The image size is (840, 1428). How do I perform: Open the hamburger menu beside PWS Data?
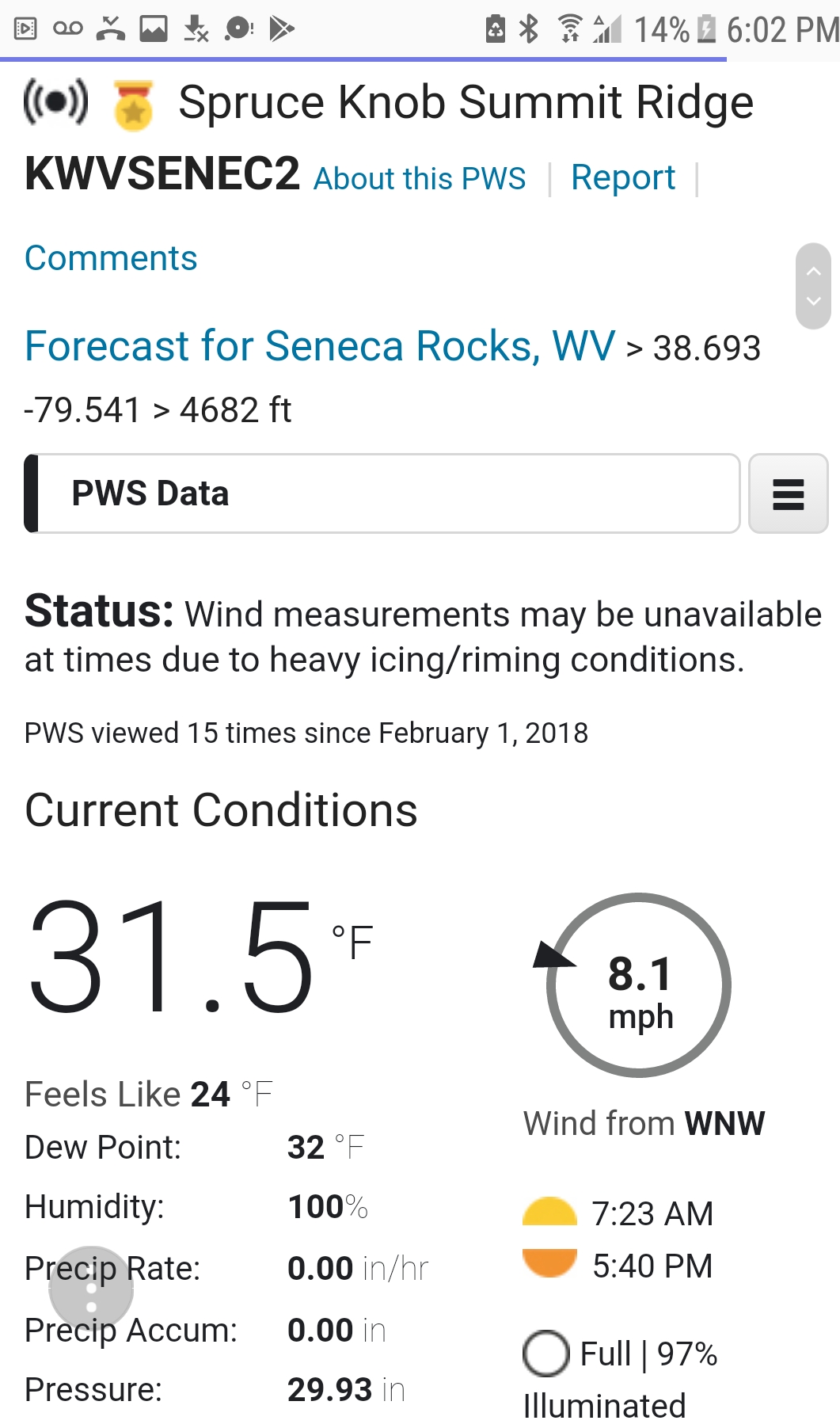point(788,493)
